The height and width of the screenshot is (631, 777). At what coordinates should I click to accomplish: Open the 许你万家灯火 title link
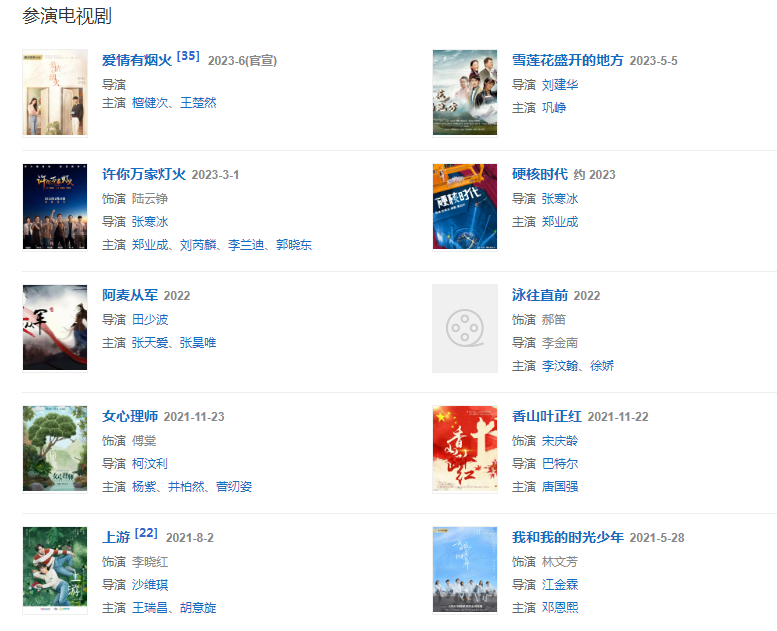[x=144, y=175]
